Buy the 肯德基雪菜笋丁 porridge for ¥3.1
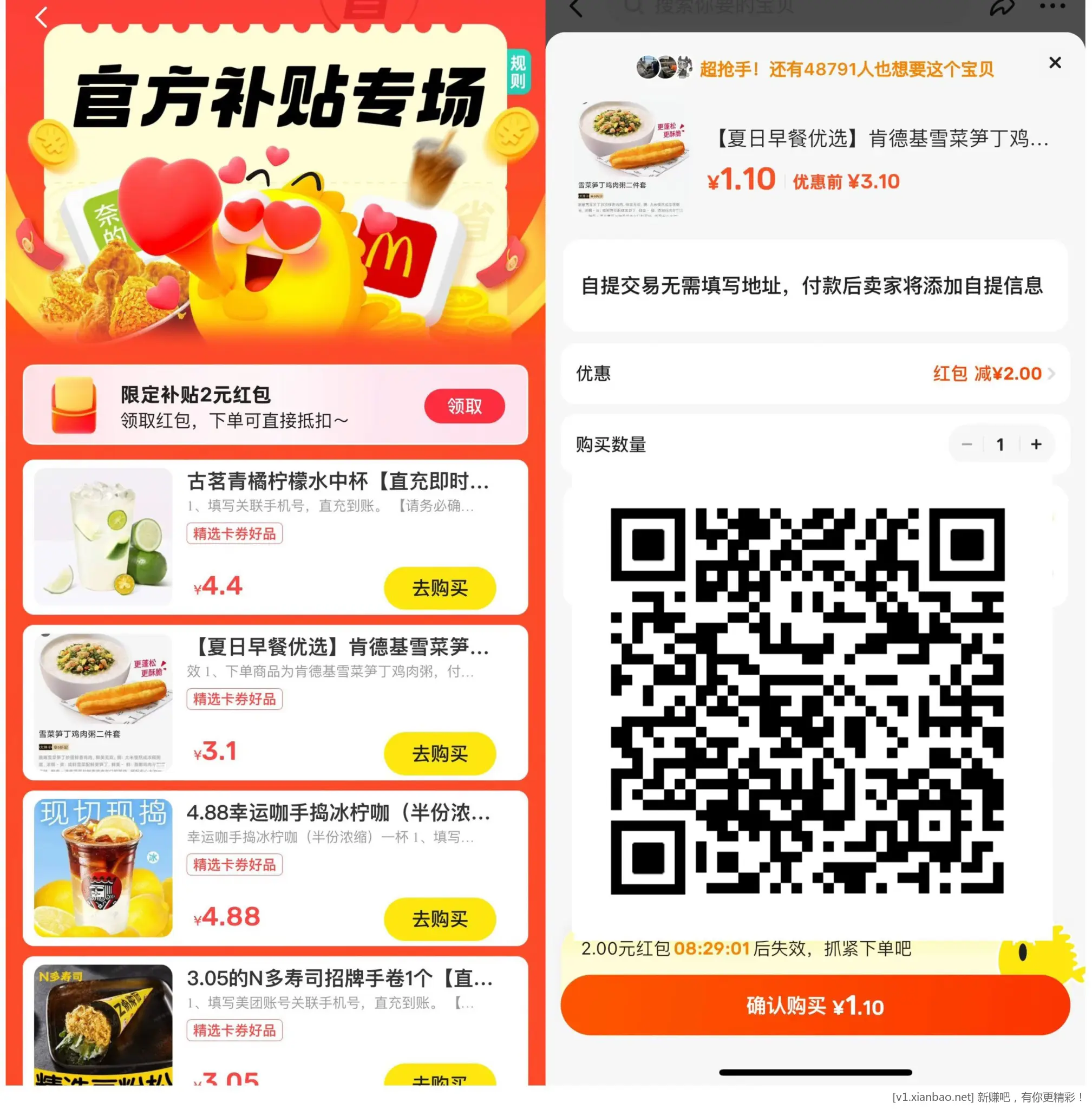The image size is (1092, 1109). 439,753
